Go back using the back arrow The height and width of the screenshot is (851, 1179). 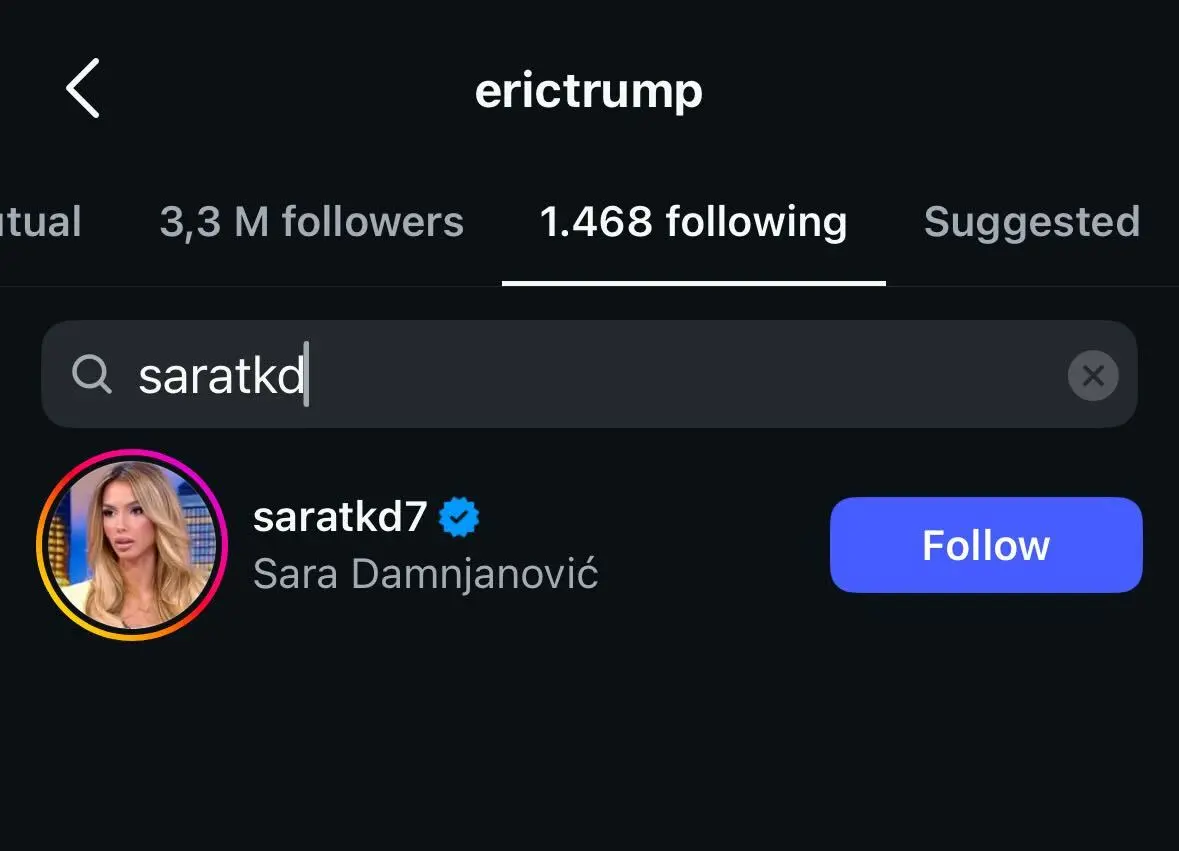[83, 88]
